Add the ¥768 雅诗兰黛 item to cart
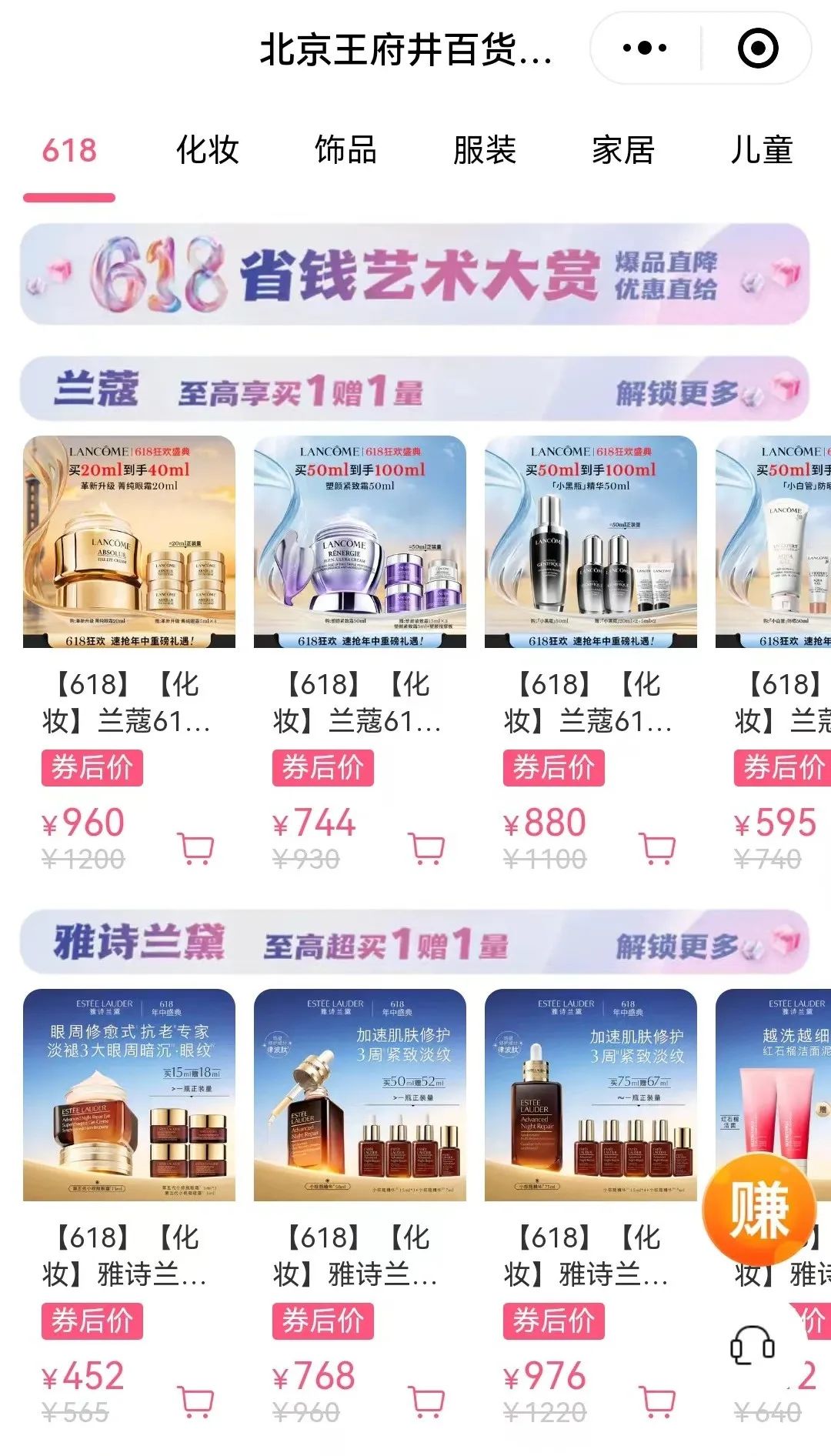Image resolution: width=831 pixels, height=1456 pixels. click(426, 1401)
